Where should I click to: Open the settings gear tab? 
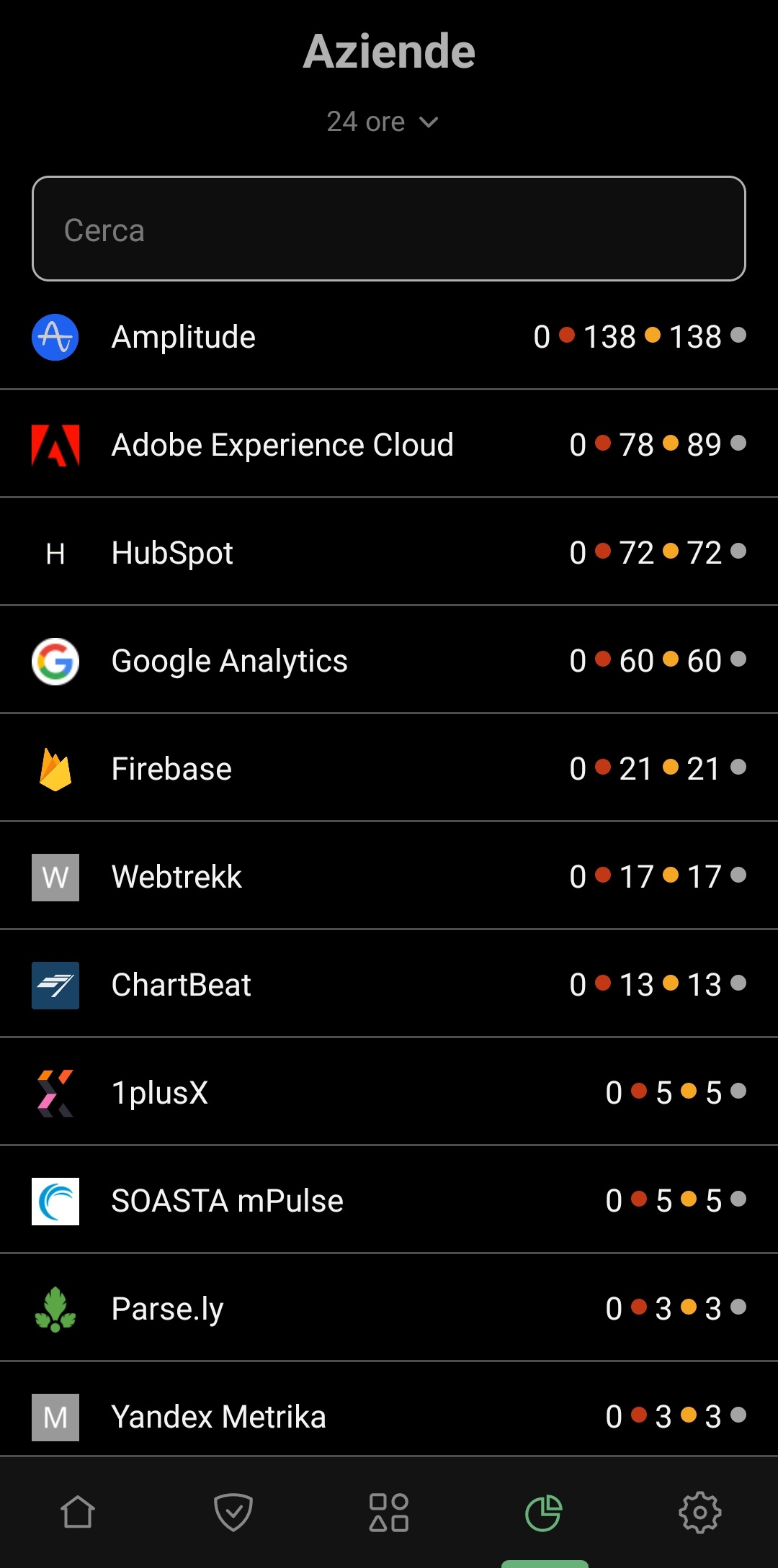pos(699,1512)
